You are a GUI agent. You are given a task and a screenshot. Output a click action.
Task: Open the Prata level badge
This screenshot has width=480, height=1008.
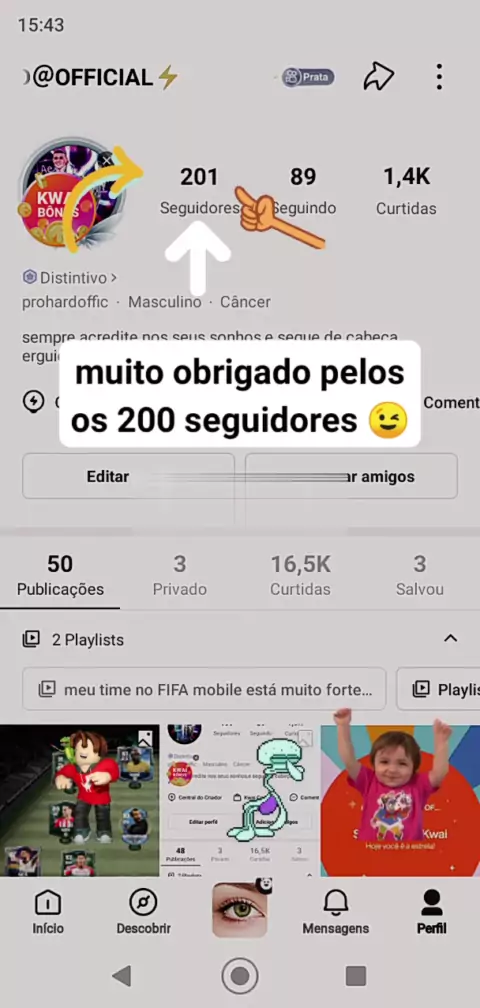[308, 78]
